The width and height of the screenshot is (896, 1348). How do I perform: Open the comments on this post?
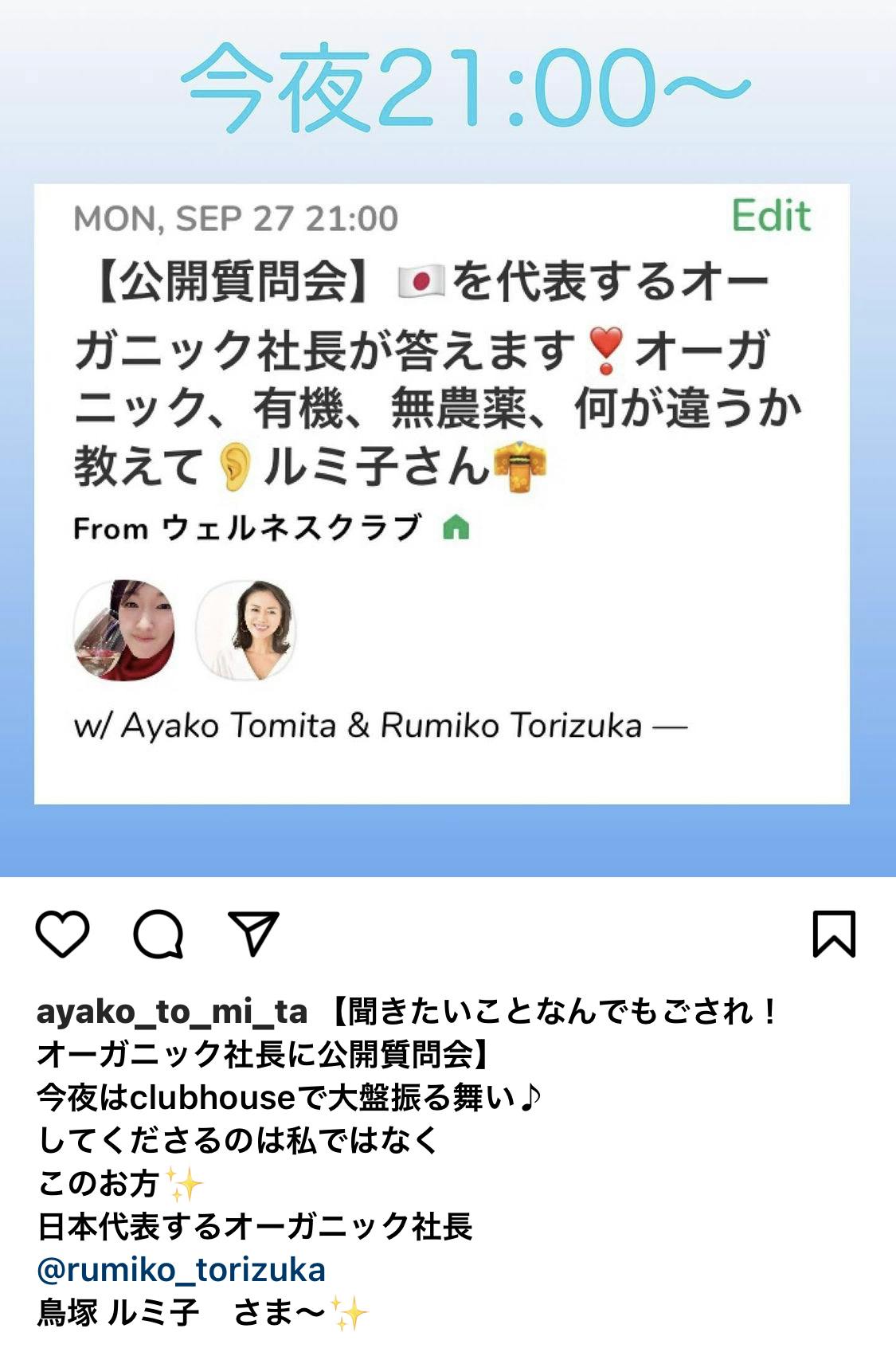(x=158, y=933)
